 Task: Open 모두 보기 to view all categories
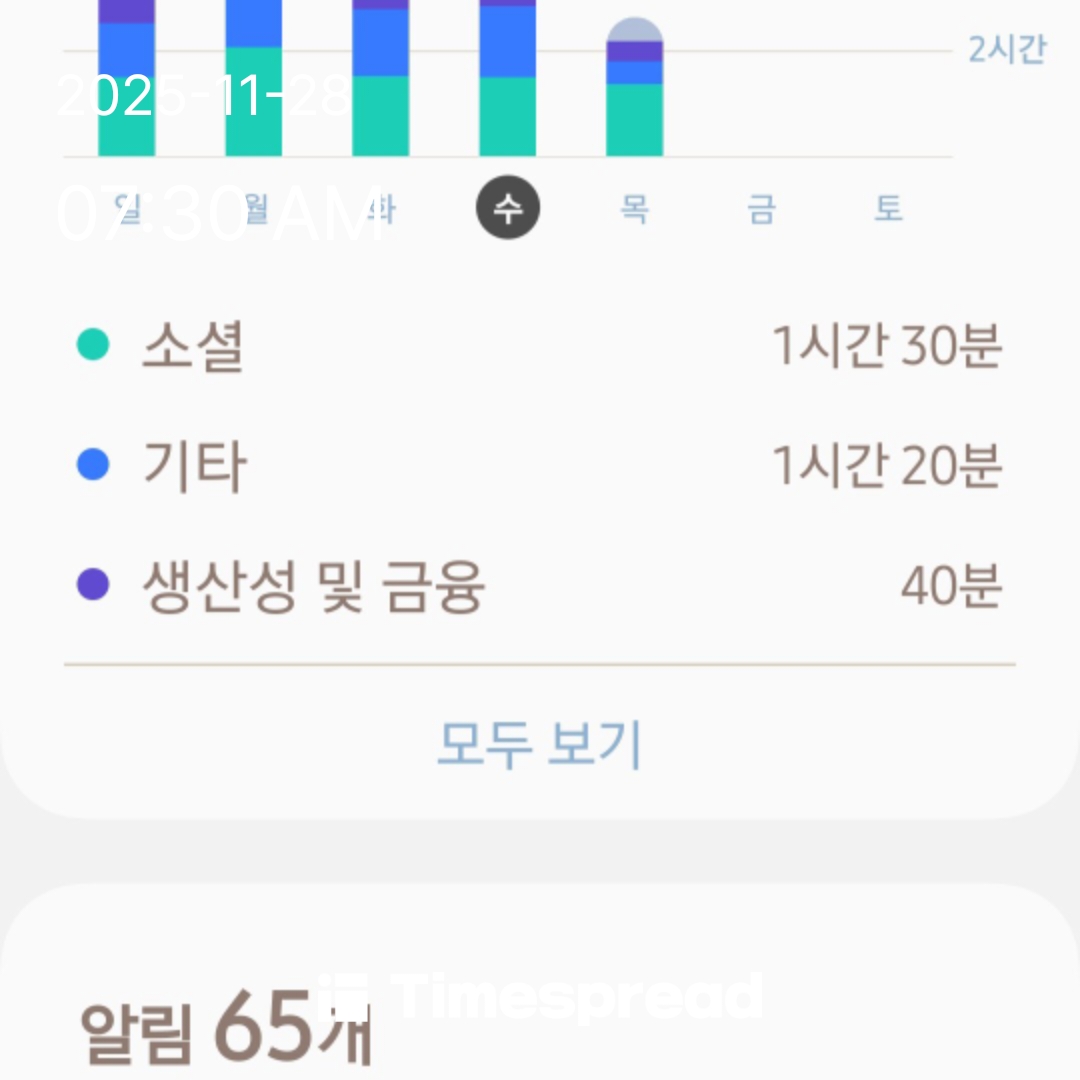540,744
